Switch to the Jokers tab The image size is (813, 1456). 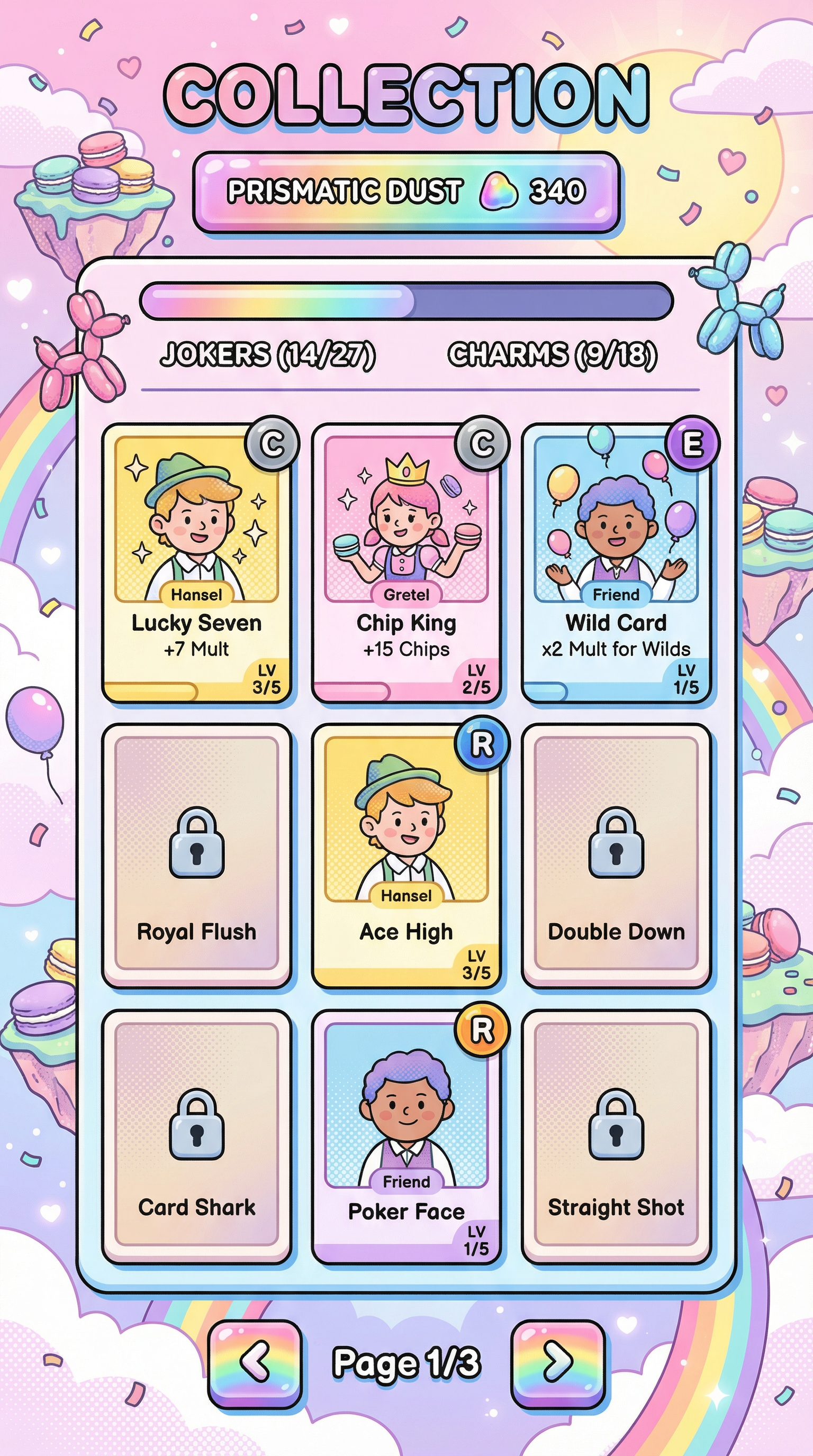267,354
